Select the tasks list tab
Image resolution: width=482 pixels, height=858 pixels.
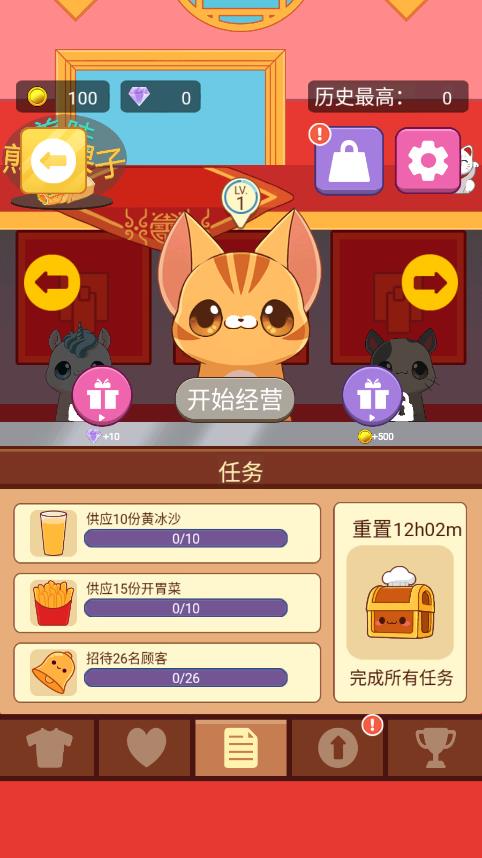(x=241, y=747)
